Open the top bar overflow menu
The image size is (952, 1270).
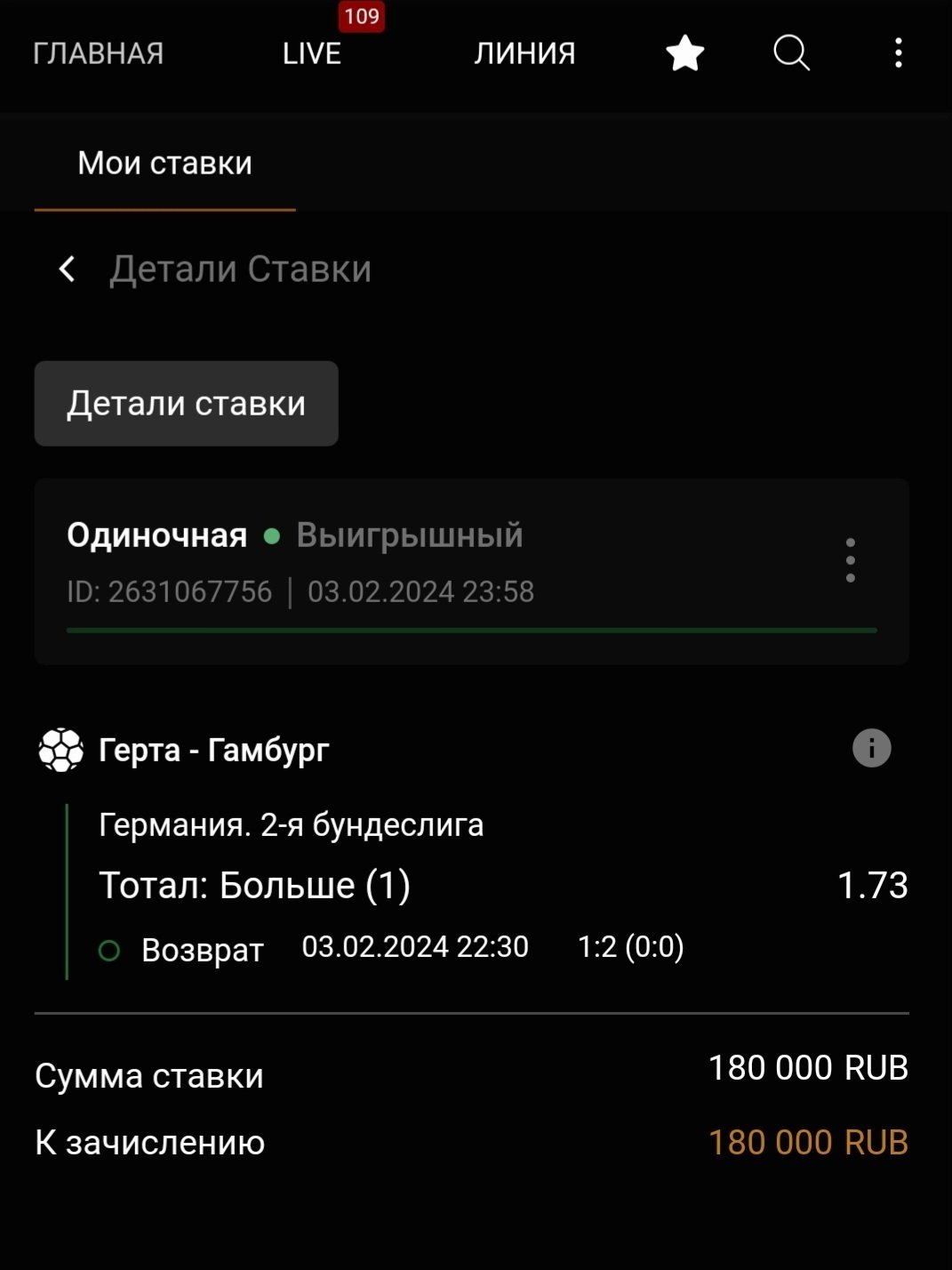click(x=899, y=53)
